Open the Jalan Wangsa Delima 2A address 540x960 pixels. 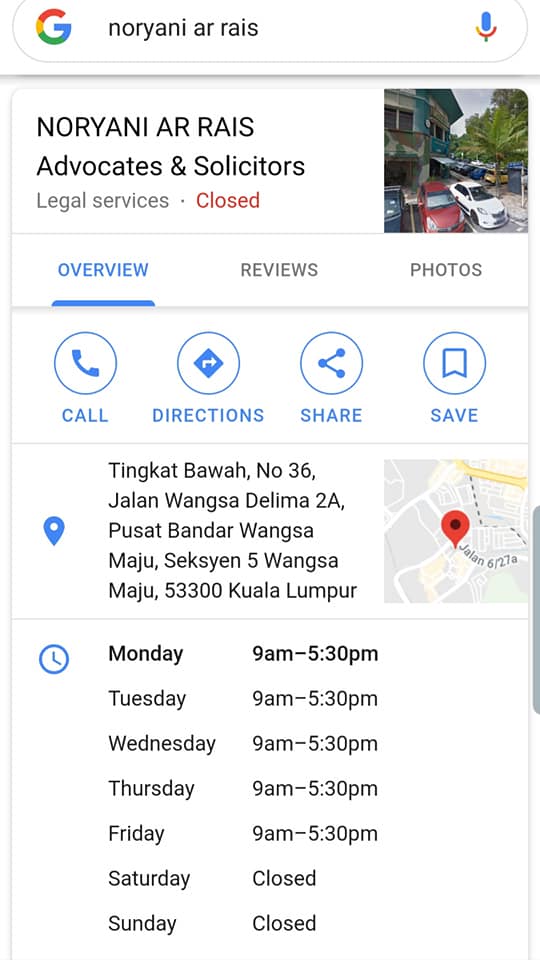click(x=233, y=531)
